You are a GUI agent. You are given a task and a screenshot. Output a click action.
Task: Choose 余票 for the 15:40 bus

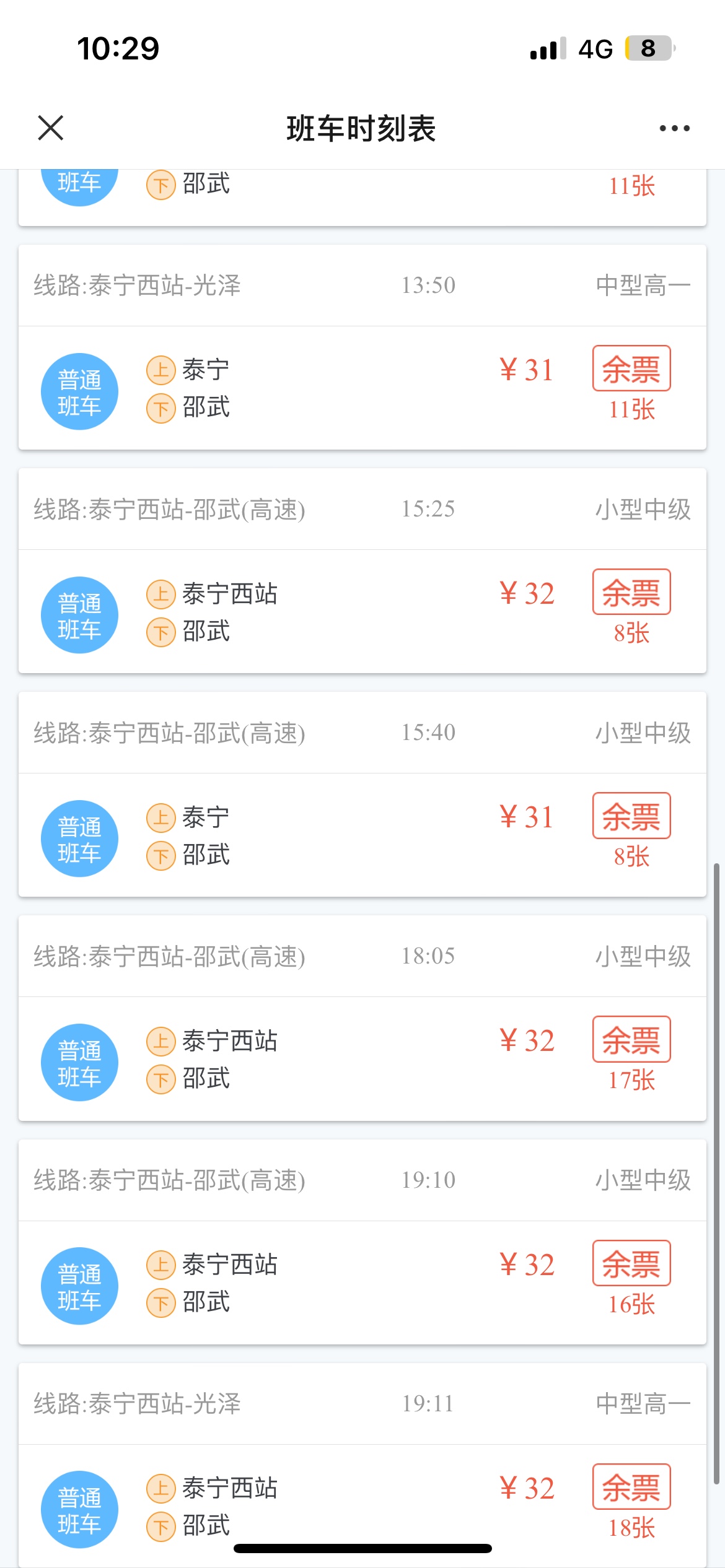(631, 816)
